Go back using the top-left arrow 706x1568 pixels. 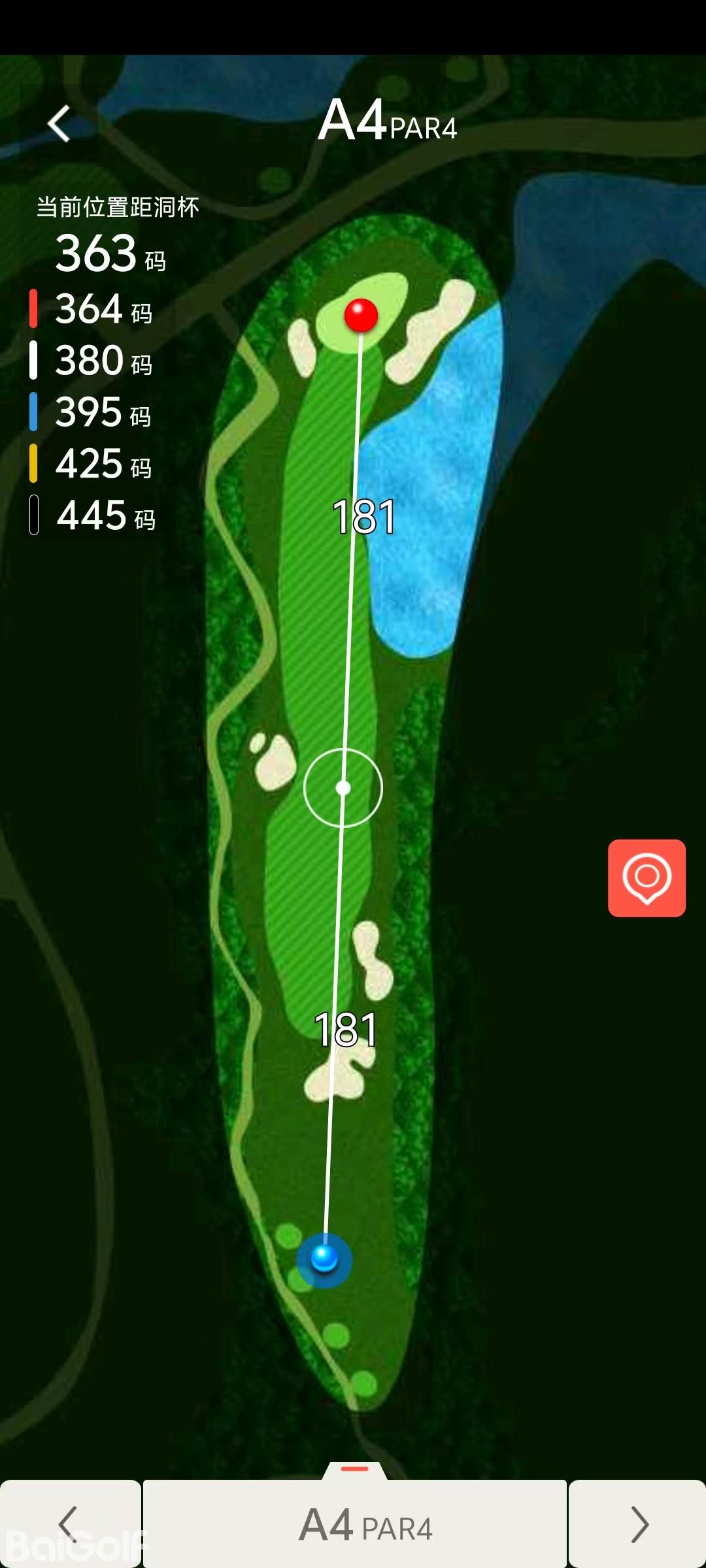click(x=59, y=123)
